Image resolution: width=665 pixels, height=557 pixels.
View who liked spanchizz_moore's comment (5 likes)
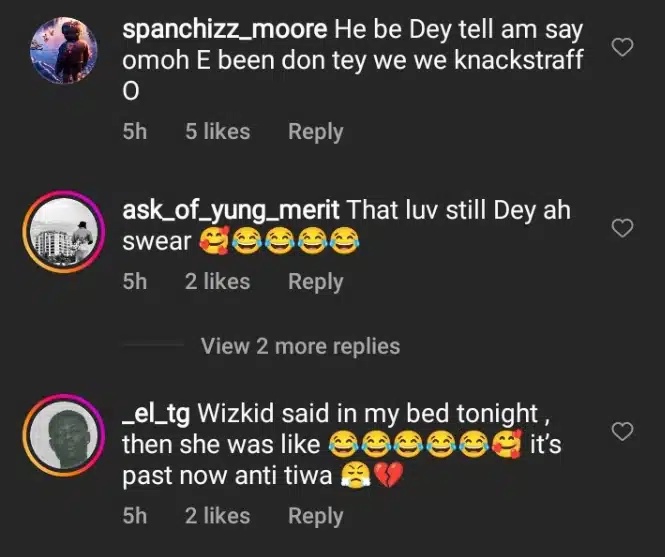pyautogui.click(x=217, y=131)
